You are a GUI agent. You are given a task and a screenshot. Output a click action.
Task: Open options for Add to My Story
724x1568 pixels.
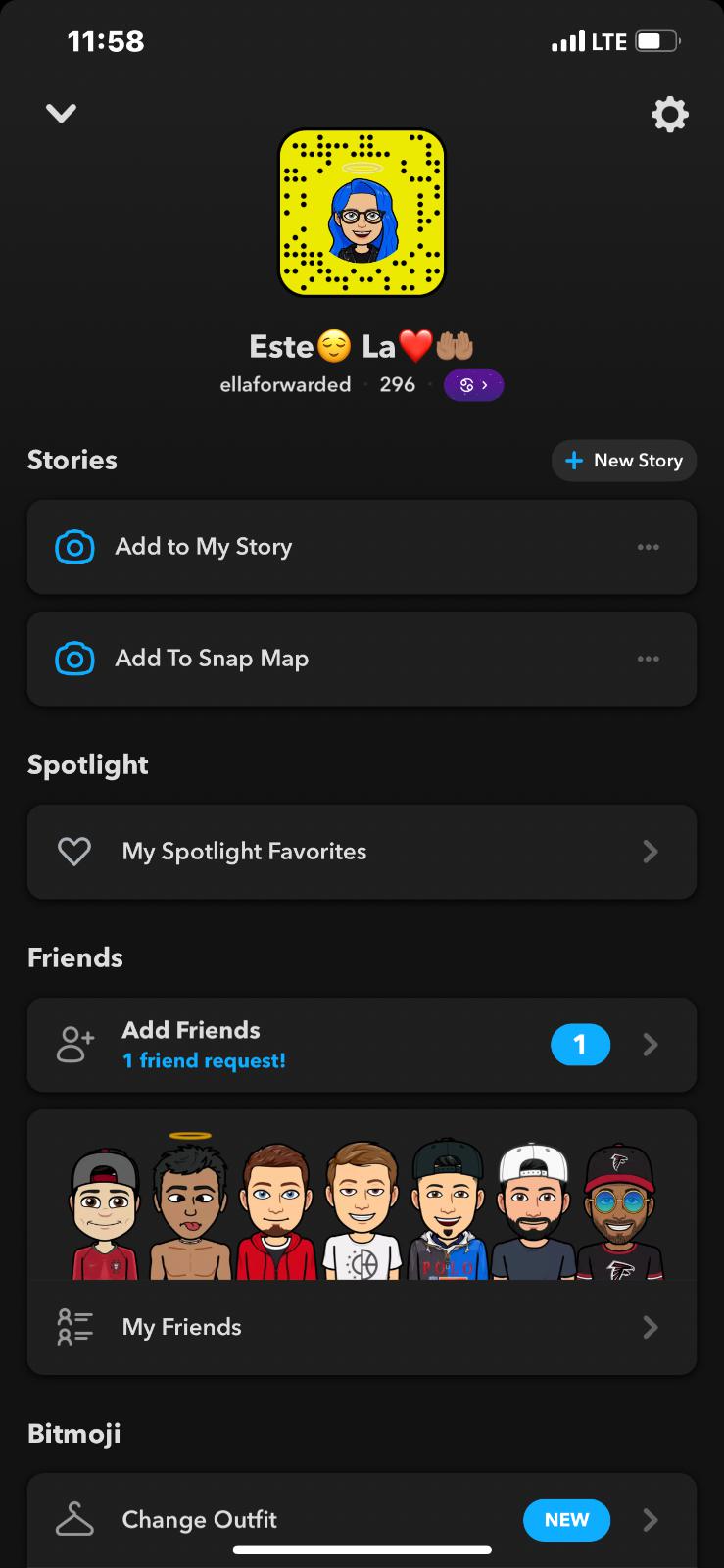coord(648,547)
